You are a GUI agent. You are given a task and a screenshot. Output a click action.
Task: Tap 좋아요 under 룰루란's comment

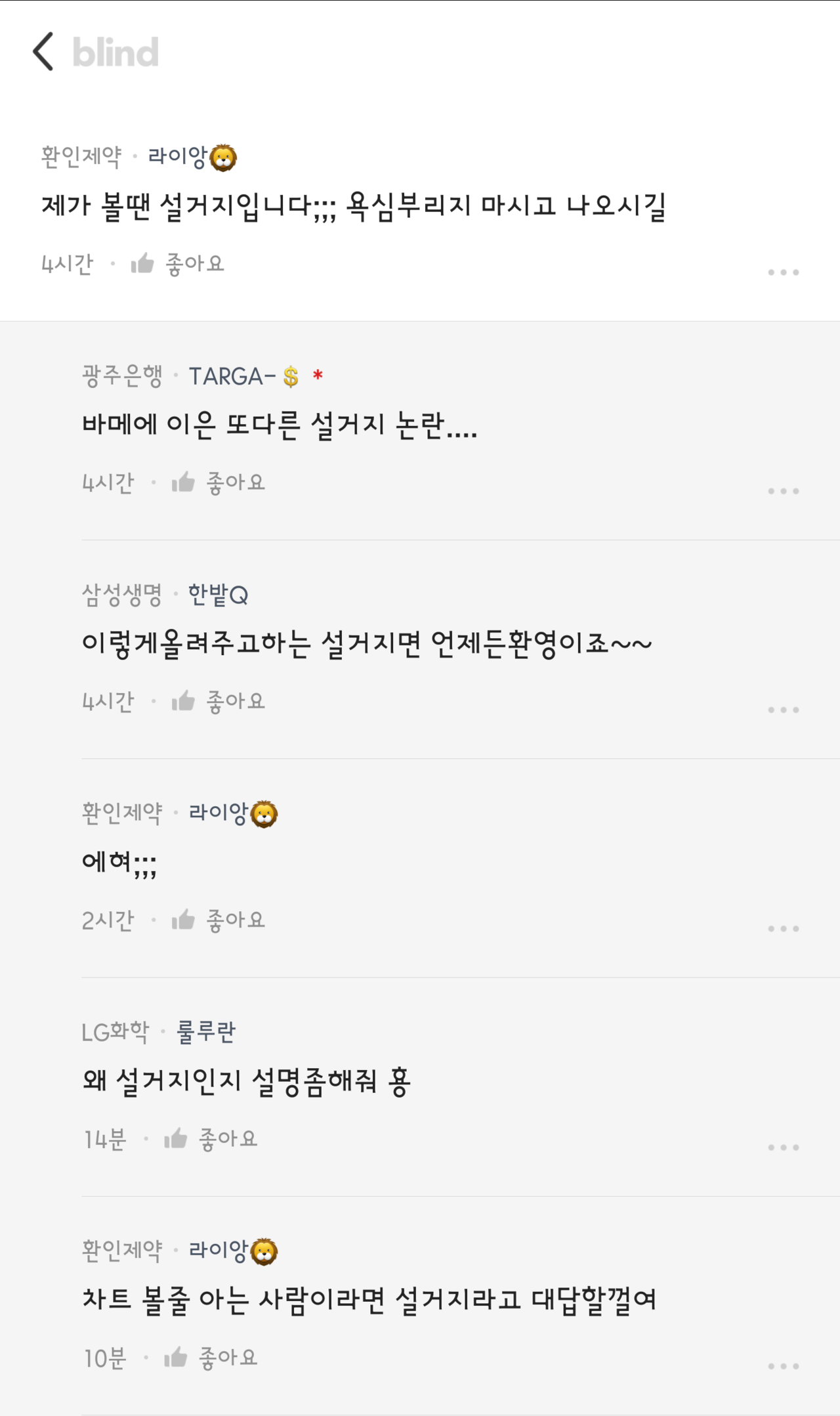click(228, 1139)
